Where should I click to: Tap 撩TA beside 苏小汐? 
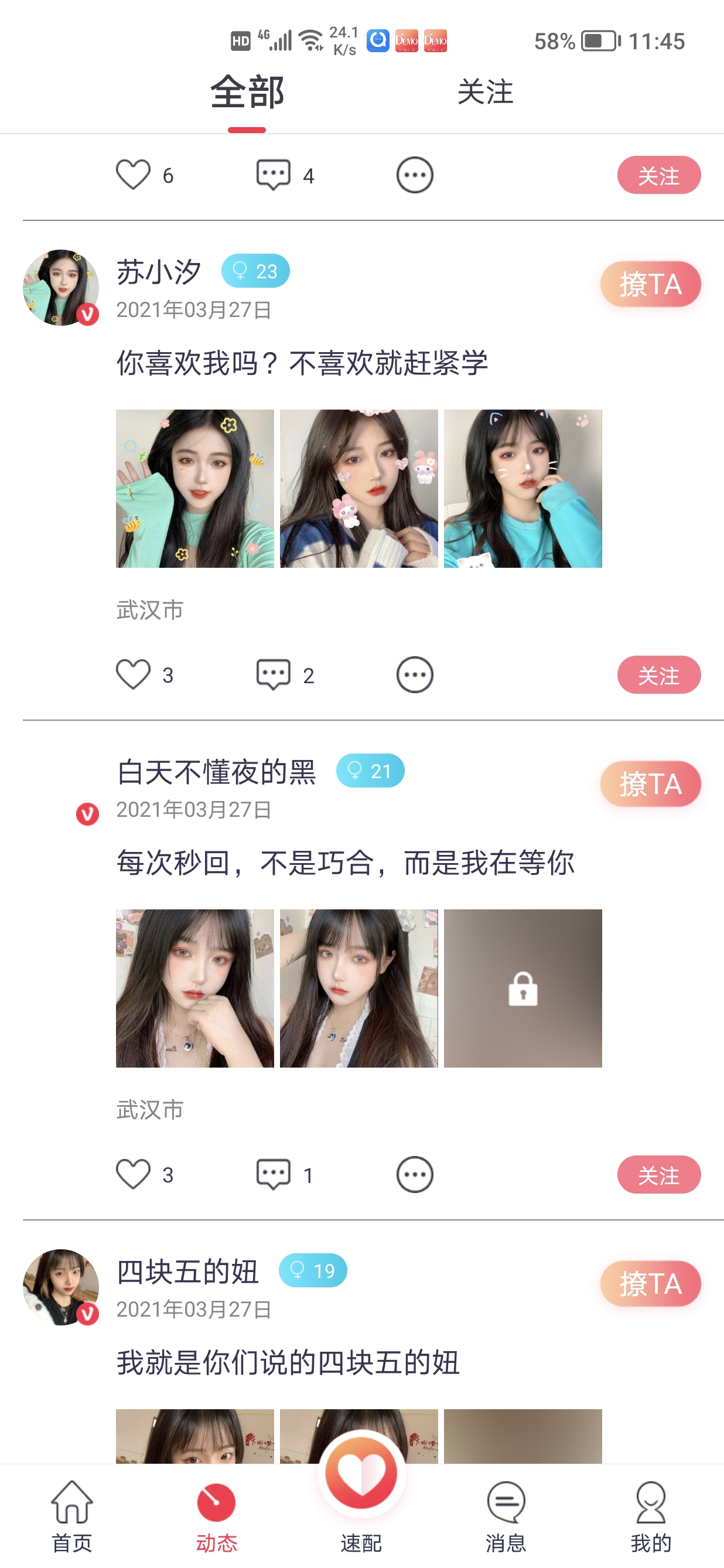click(650, 284)
